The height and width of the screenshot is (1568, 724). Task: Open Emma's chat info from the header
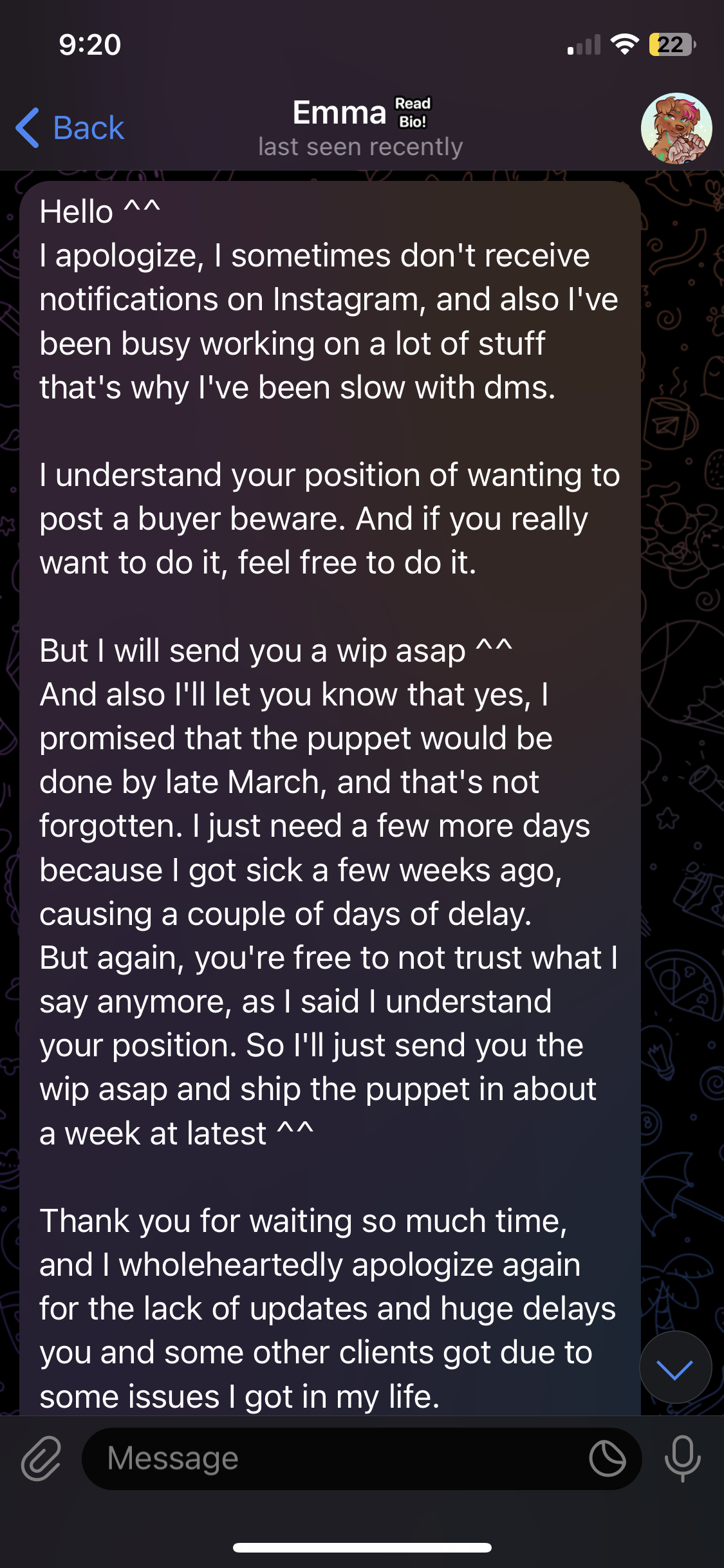360,127
